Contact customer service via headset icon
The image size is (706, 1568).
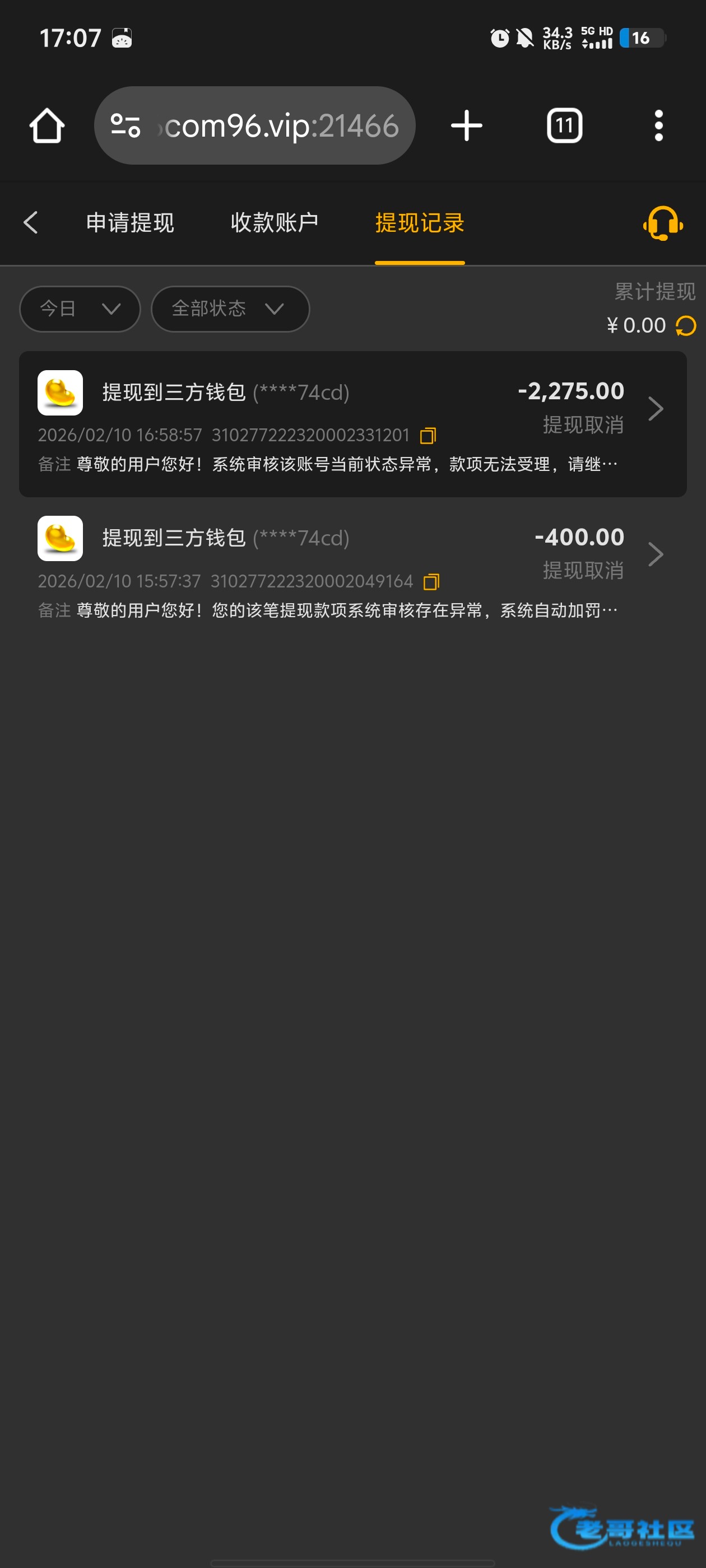click(x=662, y=223)
